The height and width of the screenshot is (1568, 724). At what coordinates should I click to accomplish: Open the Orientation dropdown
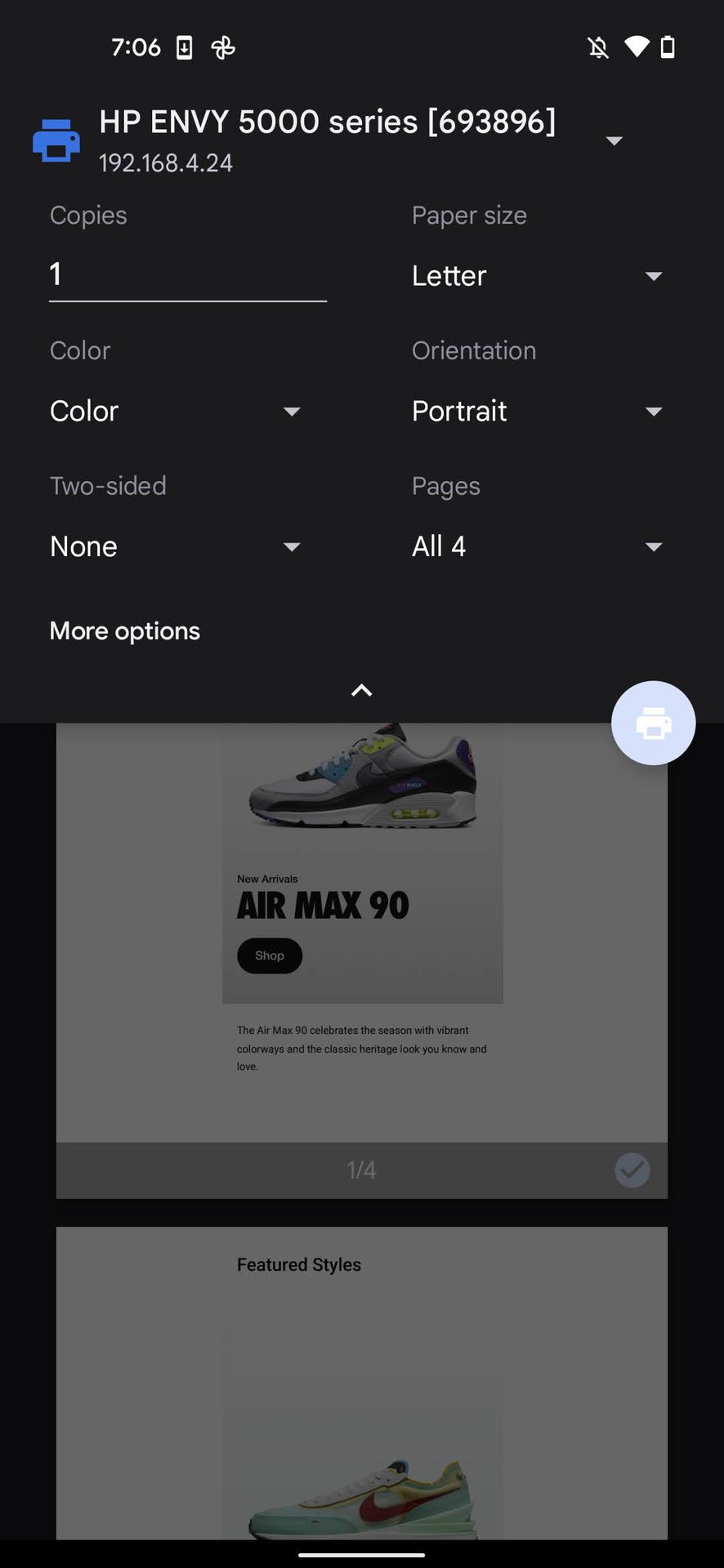[x=537, y=411]
